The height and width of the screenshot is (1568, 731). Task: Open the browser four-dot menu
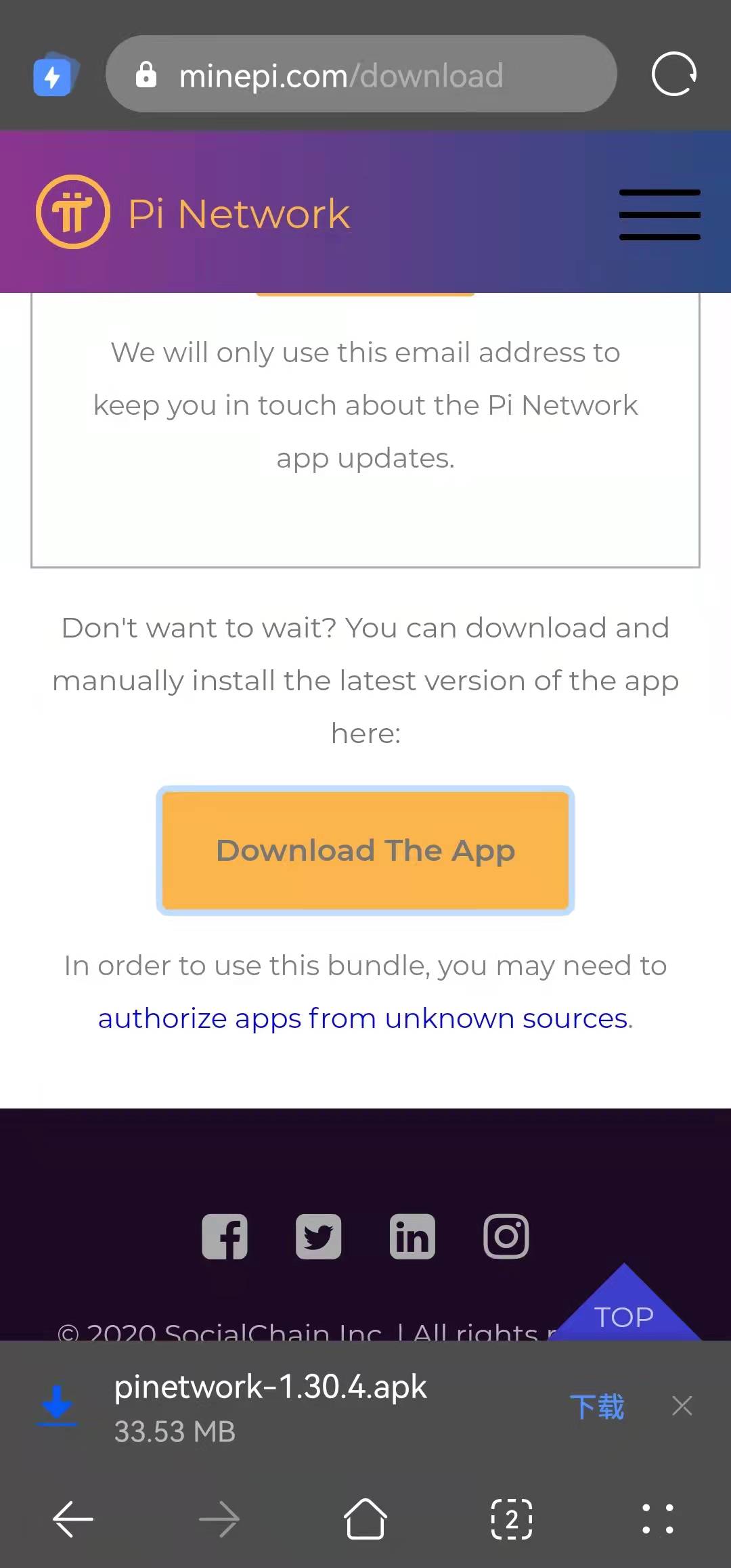(658, 1519)
